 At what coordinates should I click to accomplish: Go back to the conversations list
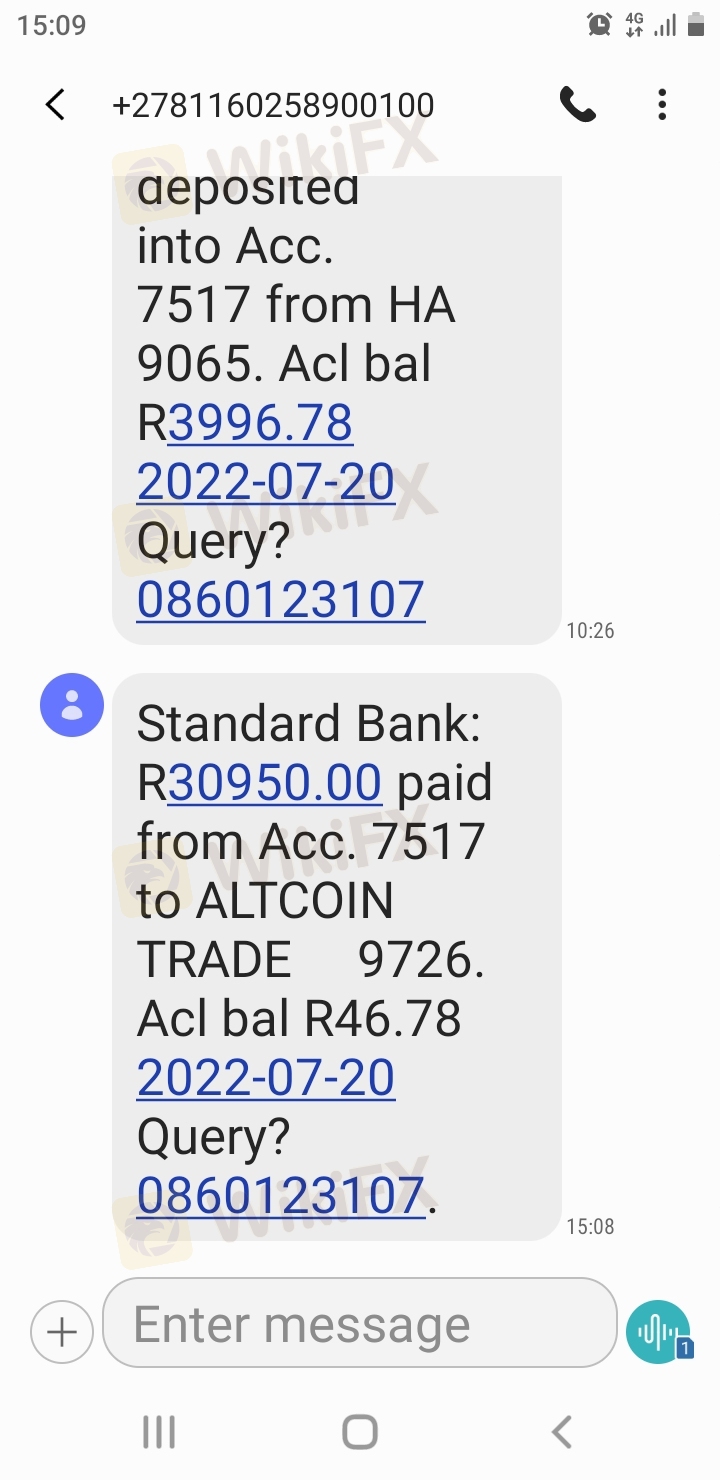(x=56, y=105)
